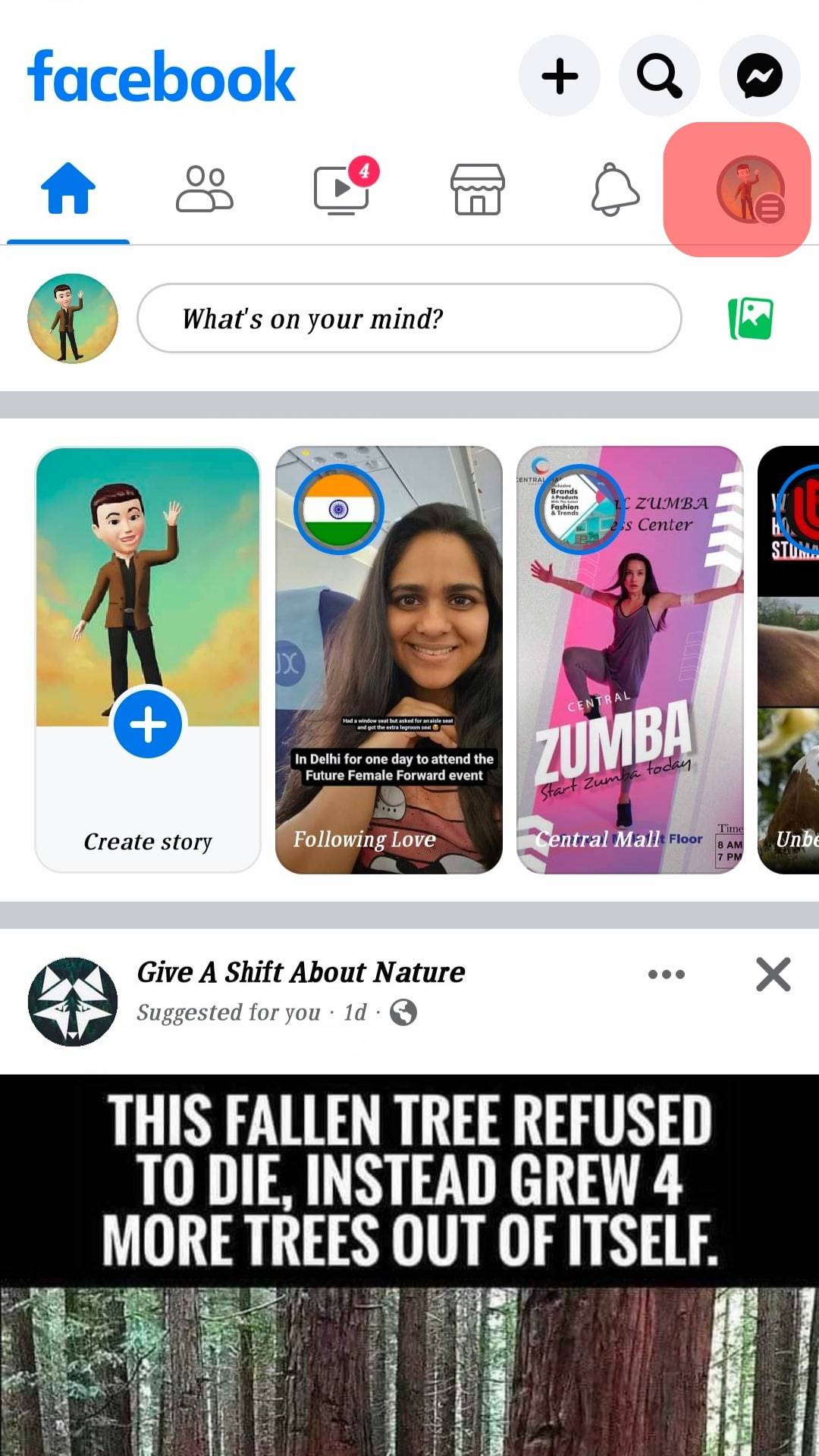Open your profile picture beside the composer
Screen dimensions: 819x1456
tap(73, 318)
